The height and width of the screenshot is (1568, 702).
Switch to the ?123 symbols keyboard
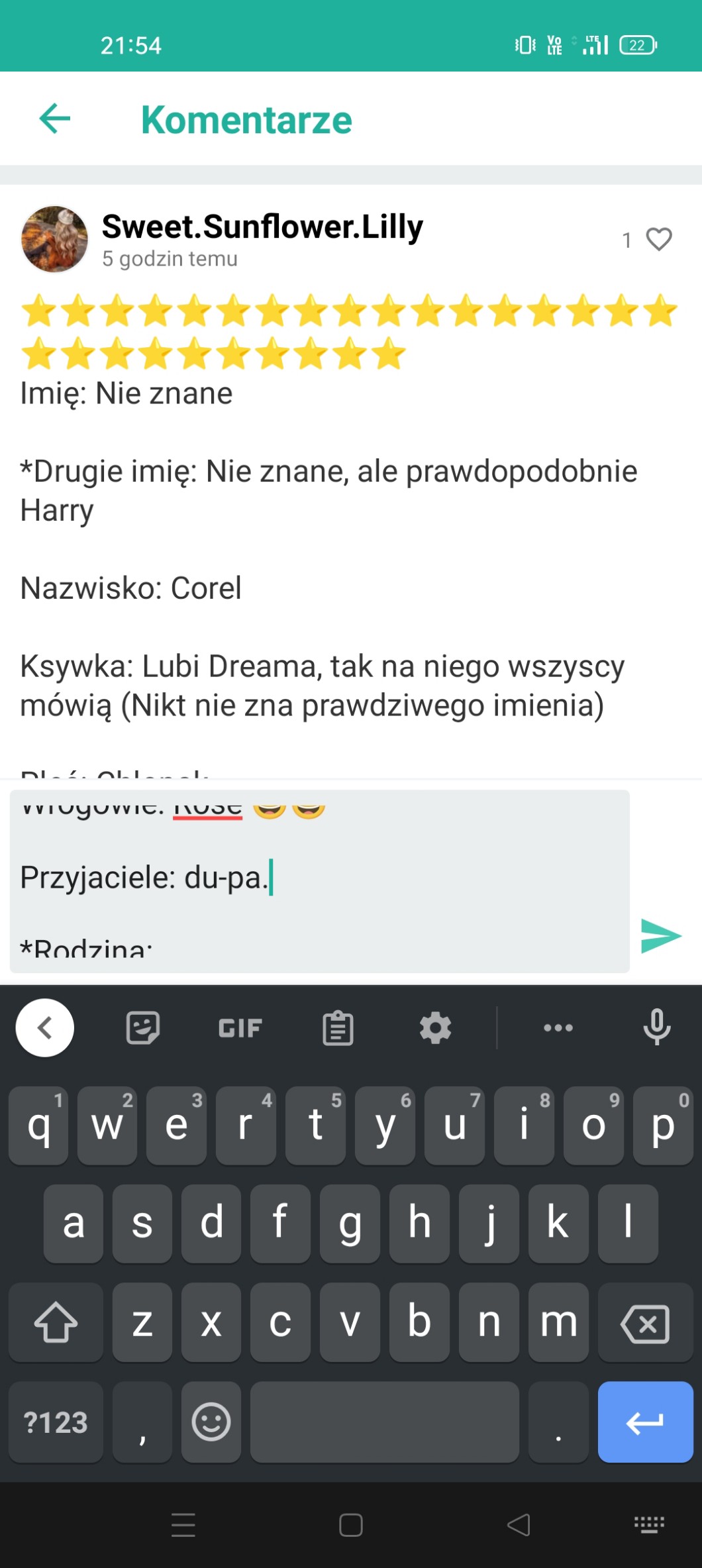click(56, 1422)
